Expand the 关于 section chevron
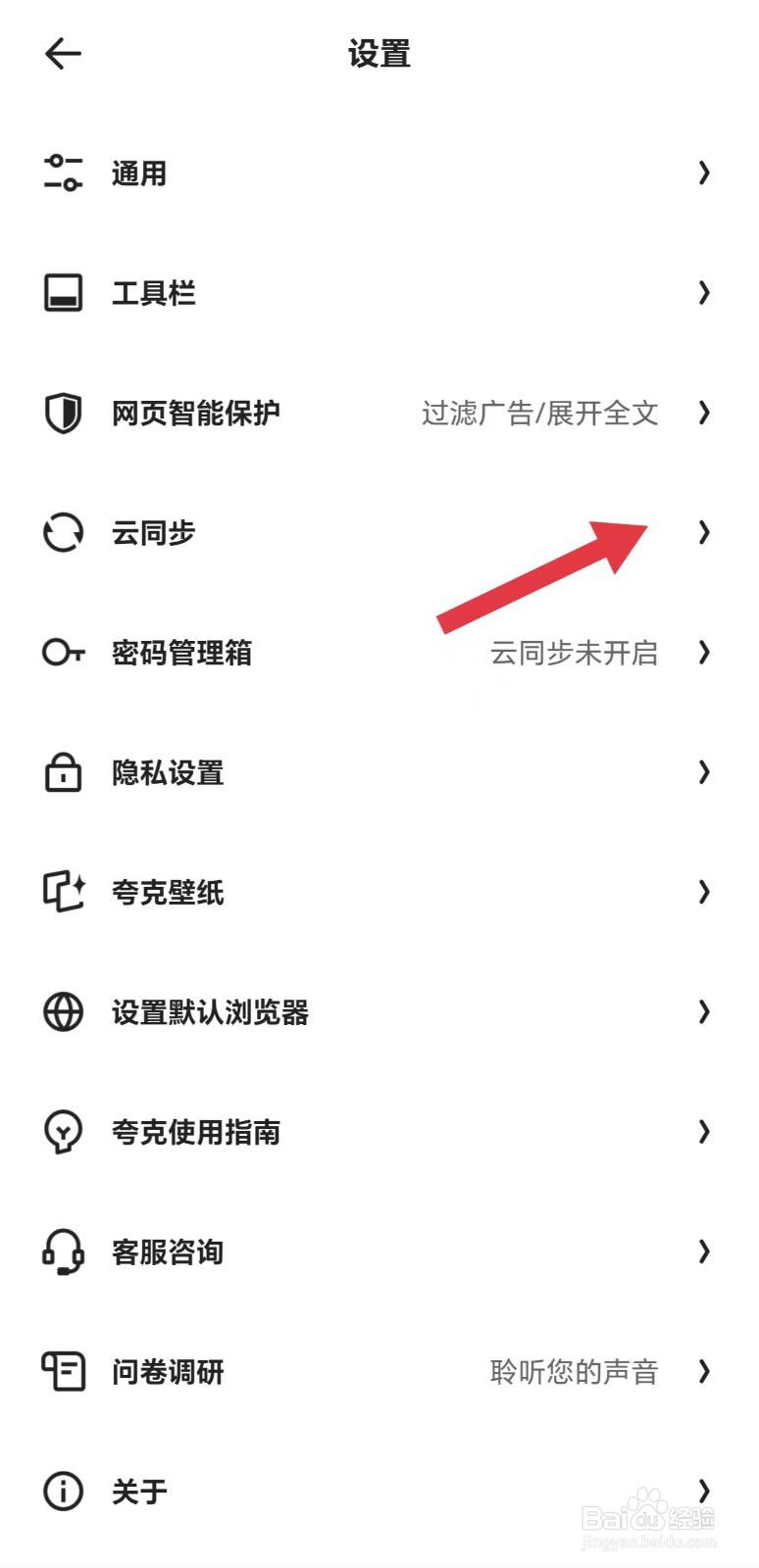Image resolution: width=759 pixels, height=1568 pixels. point(705,1491)
